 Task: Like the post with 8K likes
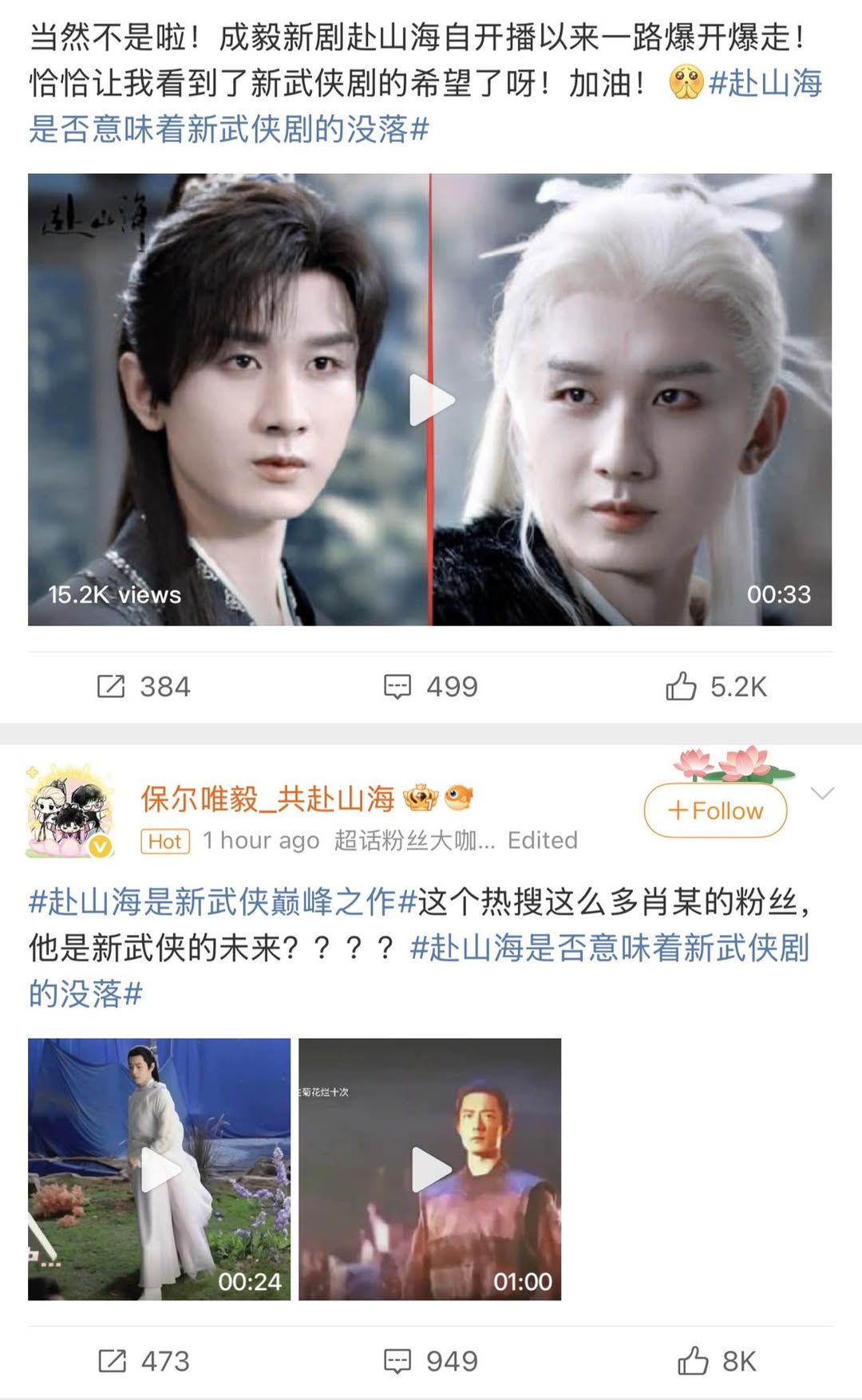(716, 1361)
